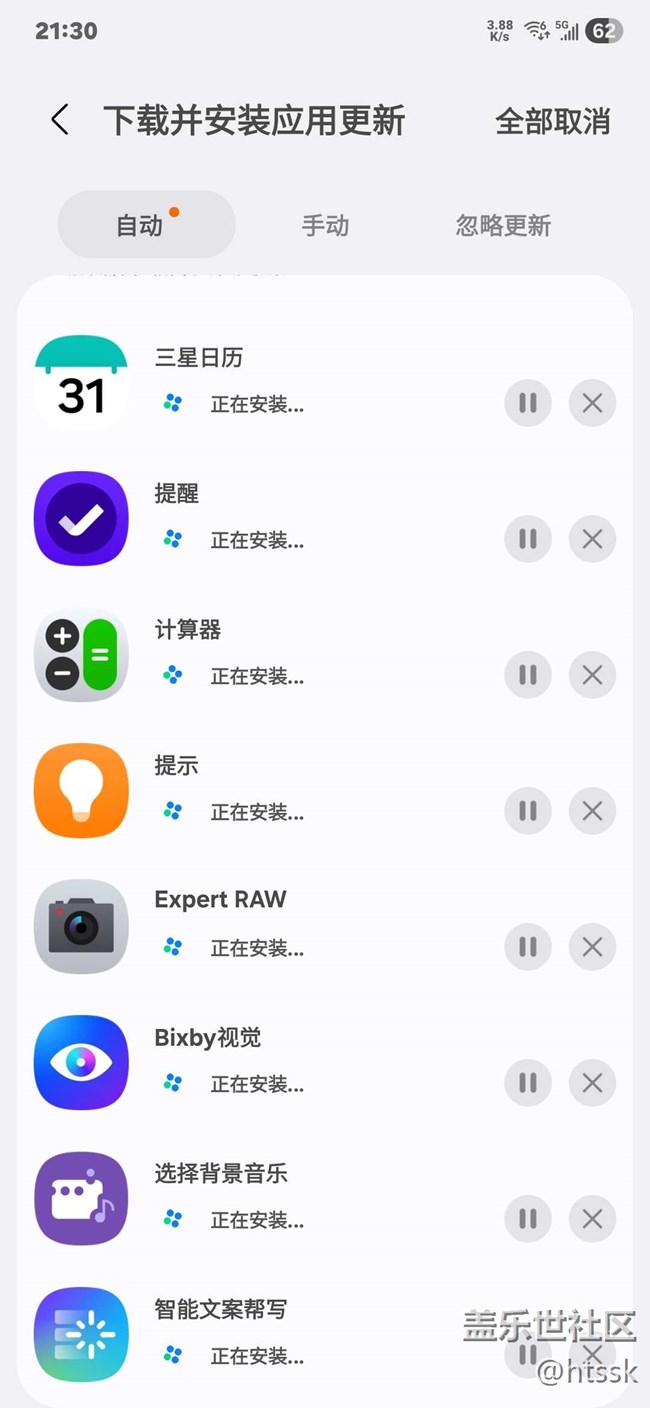Cancel the Expert RAW update
Image resolution: width=650 pixels, height=1408 pixels.
tap(592, 947)
